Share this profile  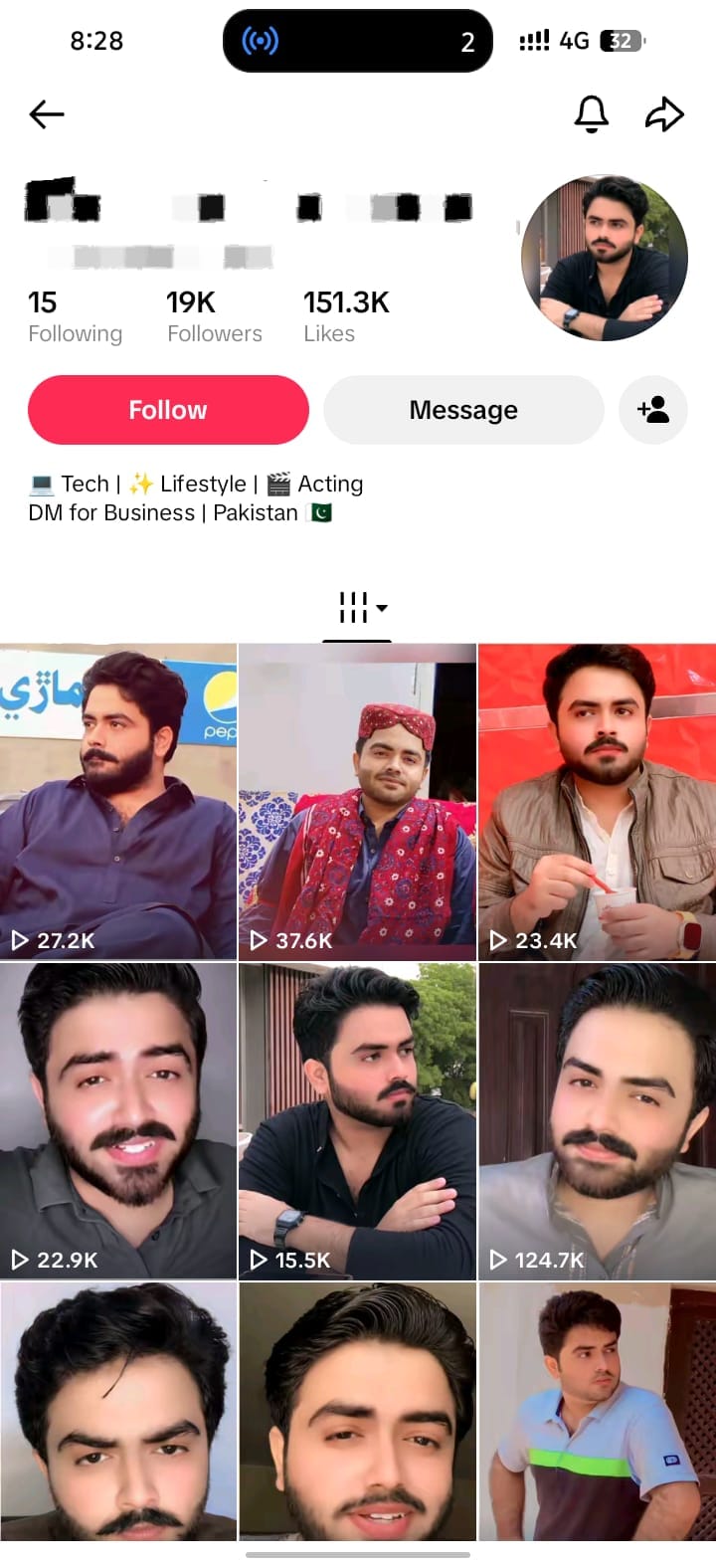(664, 114)
